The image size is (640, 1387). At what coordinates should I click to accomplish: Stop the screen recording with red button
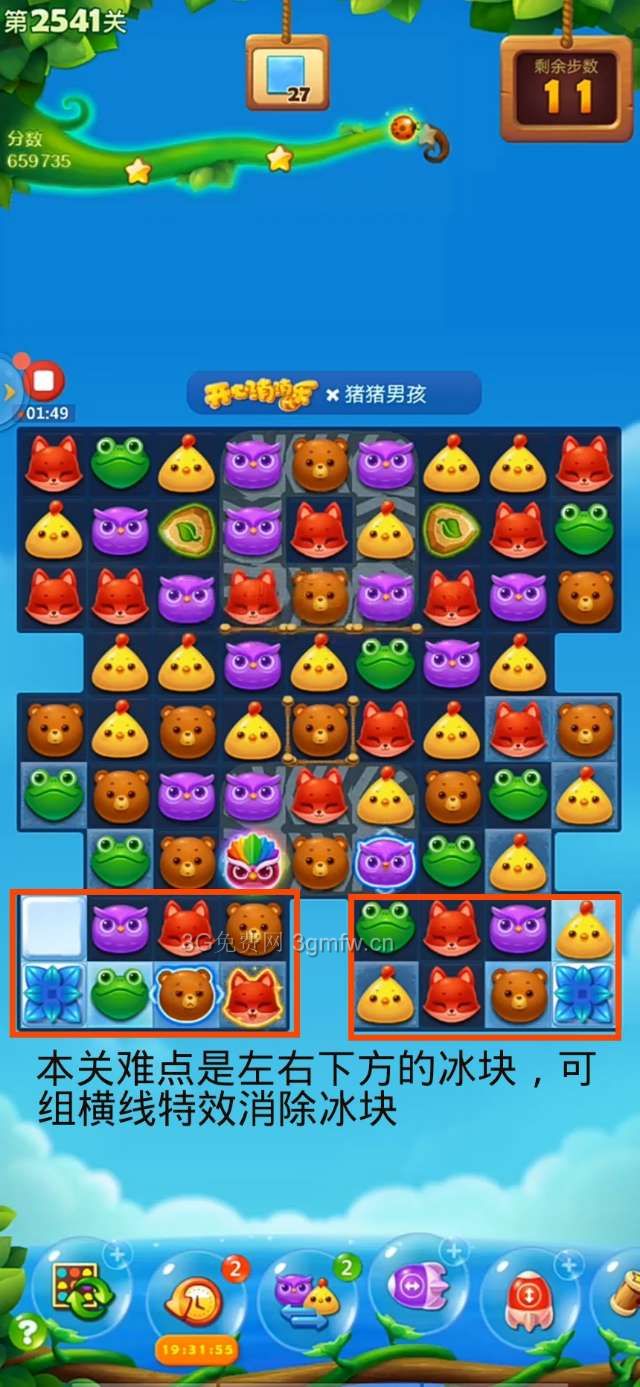click(x=43, y=381)
